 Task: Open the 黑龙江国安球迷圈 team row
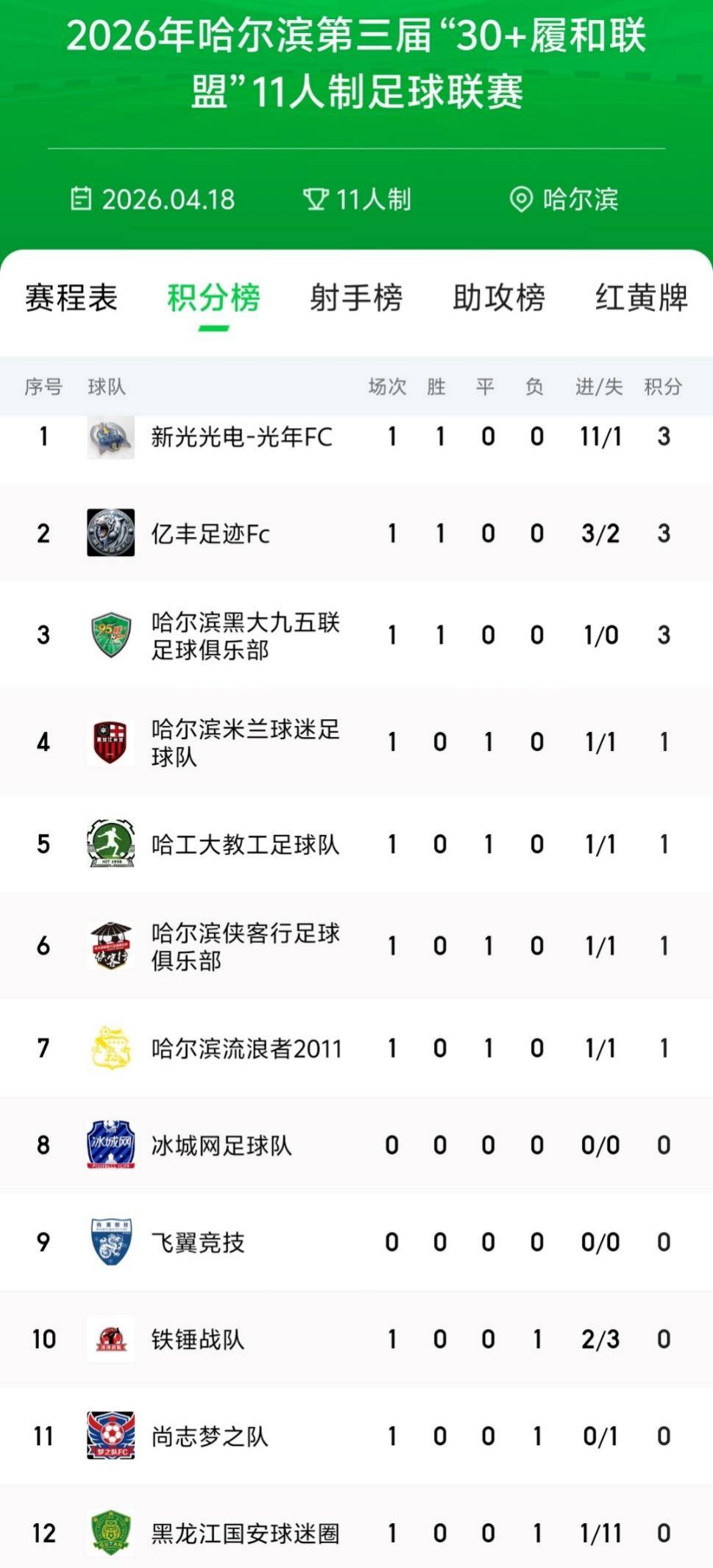[245, 1533]
